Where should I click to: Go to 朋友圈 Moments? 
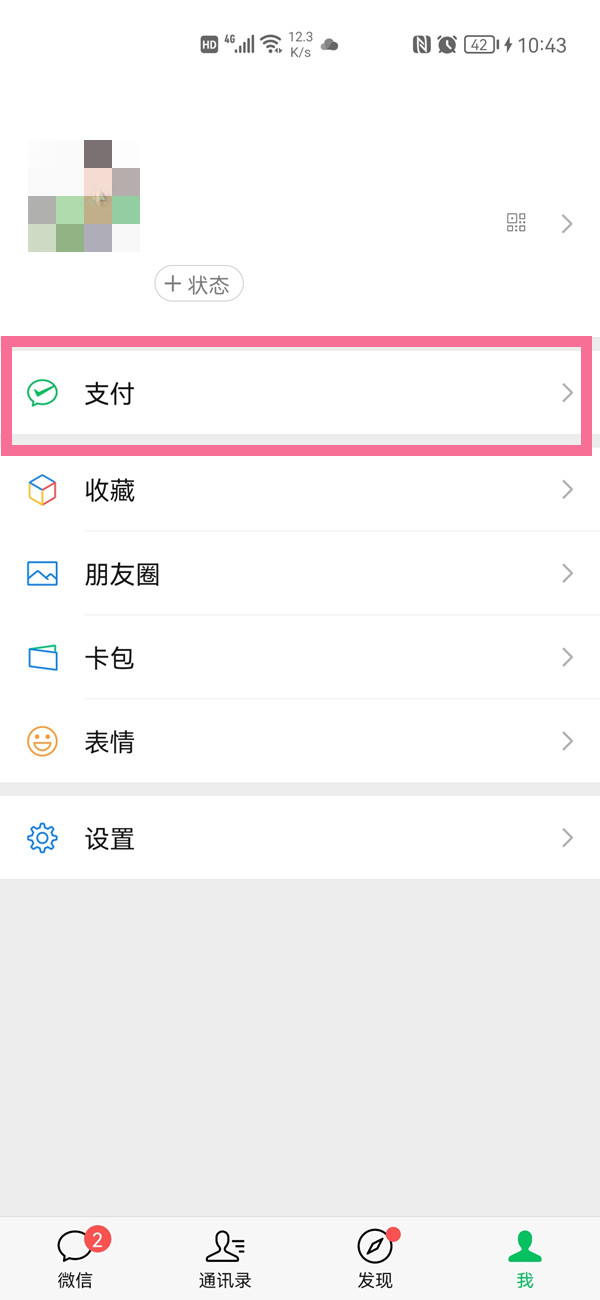pyautogui.click(x=300, y=574)
